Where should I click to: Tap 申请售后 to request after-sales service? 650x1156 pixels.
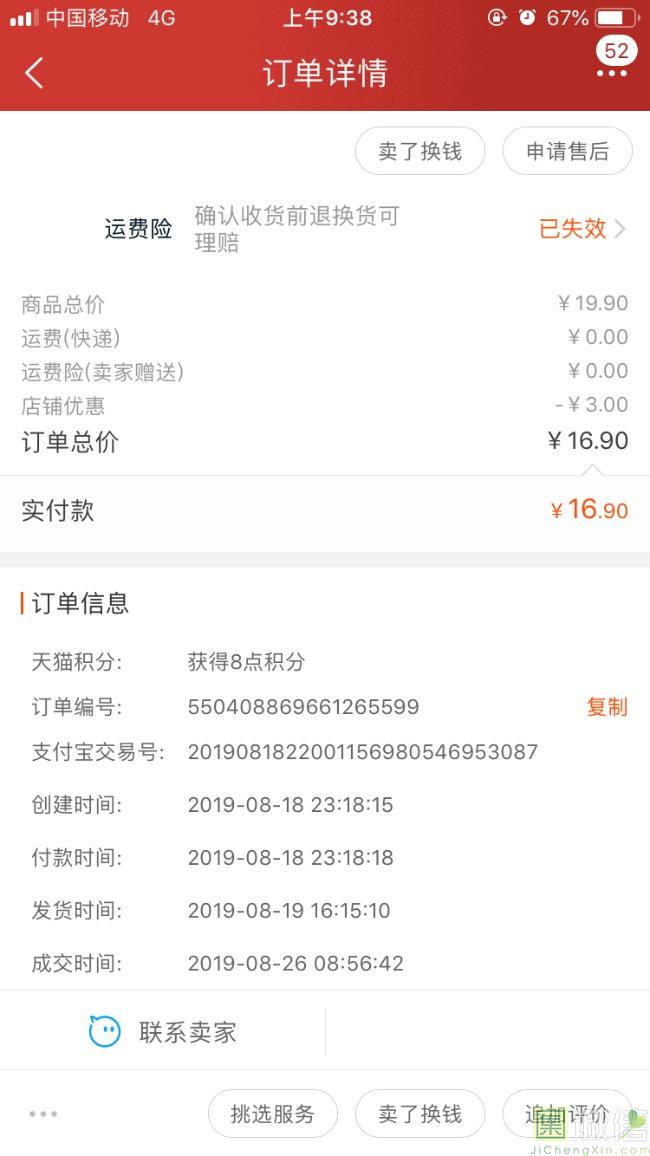click(567, 151)
